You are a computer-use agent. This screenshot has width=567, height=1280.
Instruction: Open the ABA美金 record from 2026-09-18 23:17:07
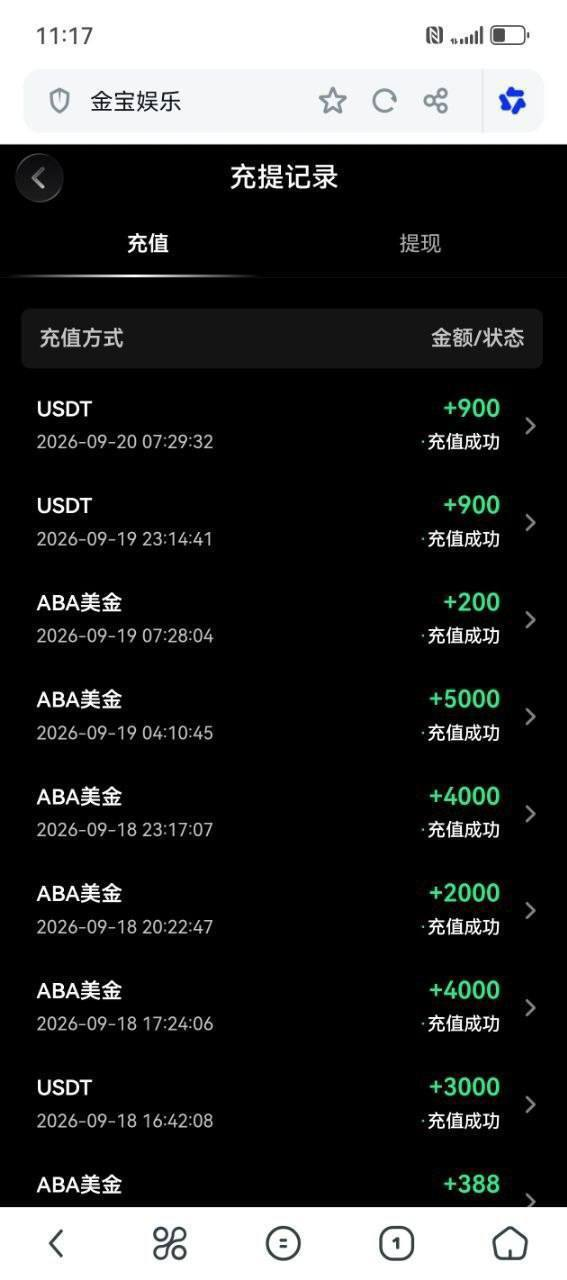click(283, 813)
